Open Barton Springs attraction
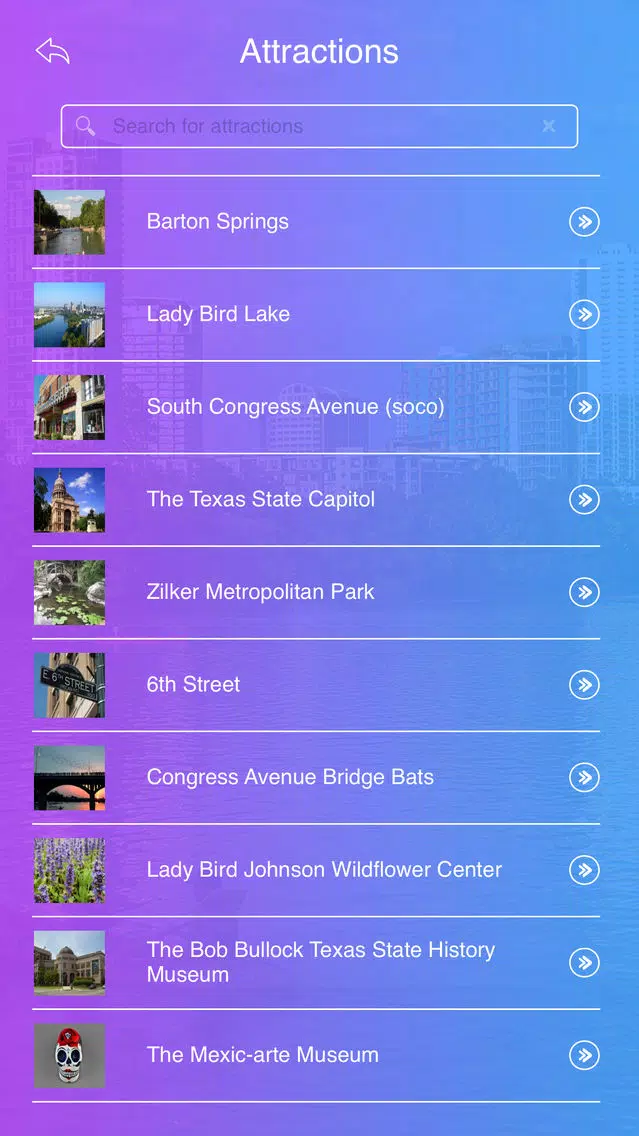The width and height of the screenshot is (639, 1136). click(x=316, y=222)
